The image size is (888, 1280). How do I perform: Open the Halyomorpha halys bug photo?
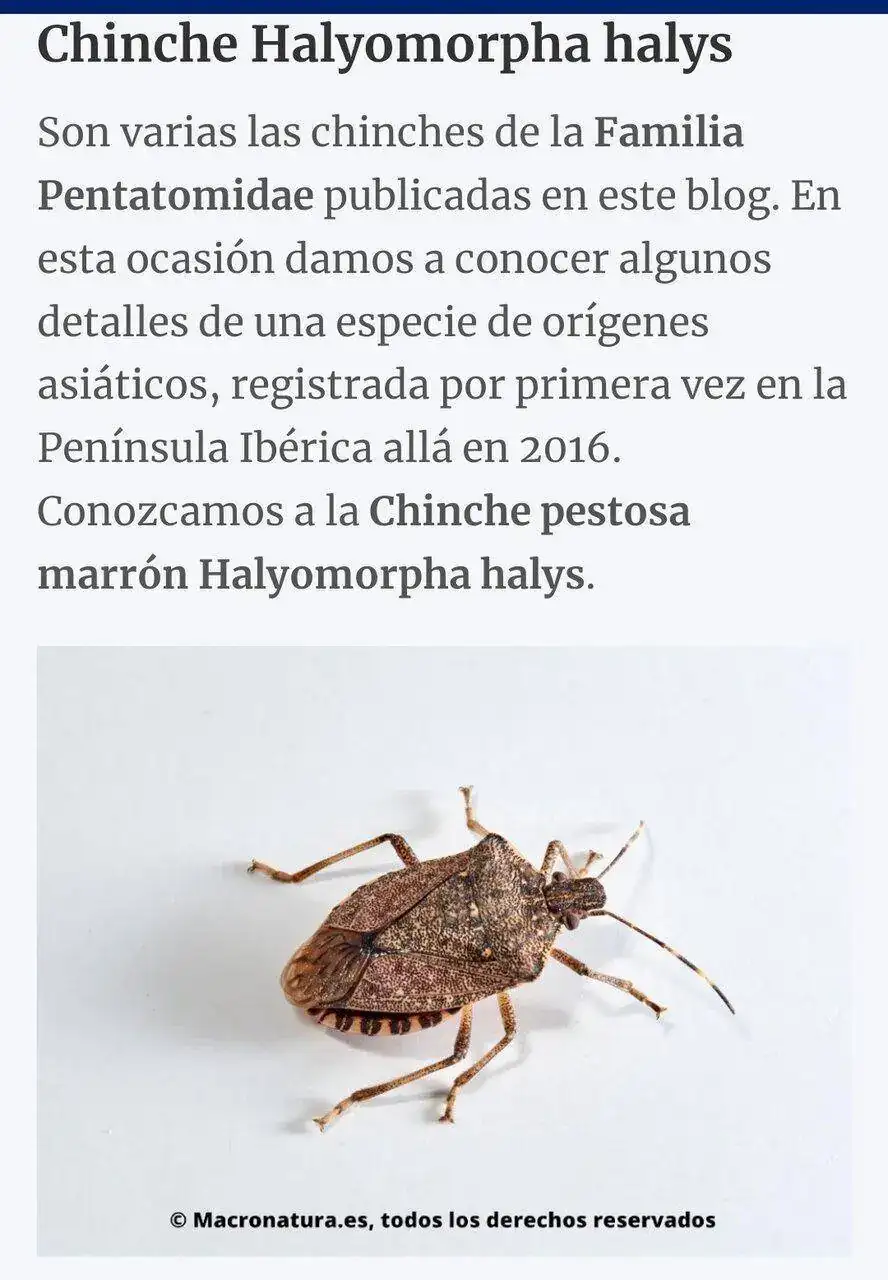(445, 950)
